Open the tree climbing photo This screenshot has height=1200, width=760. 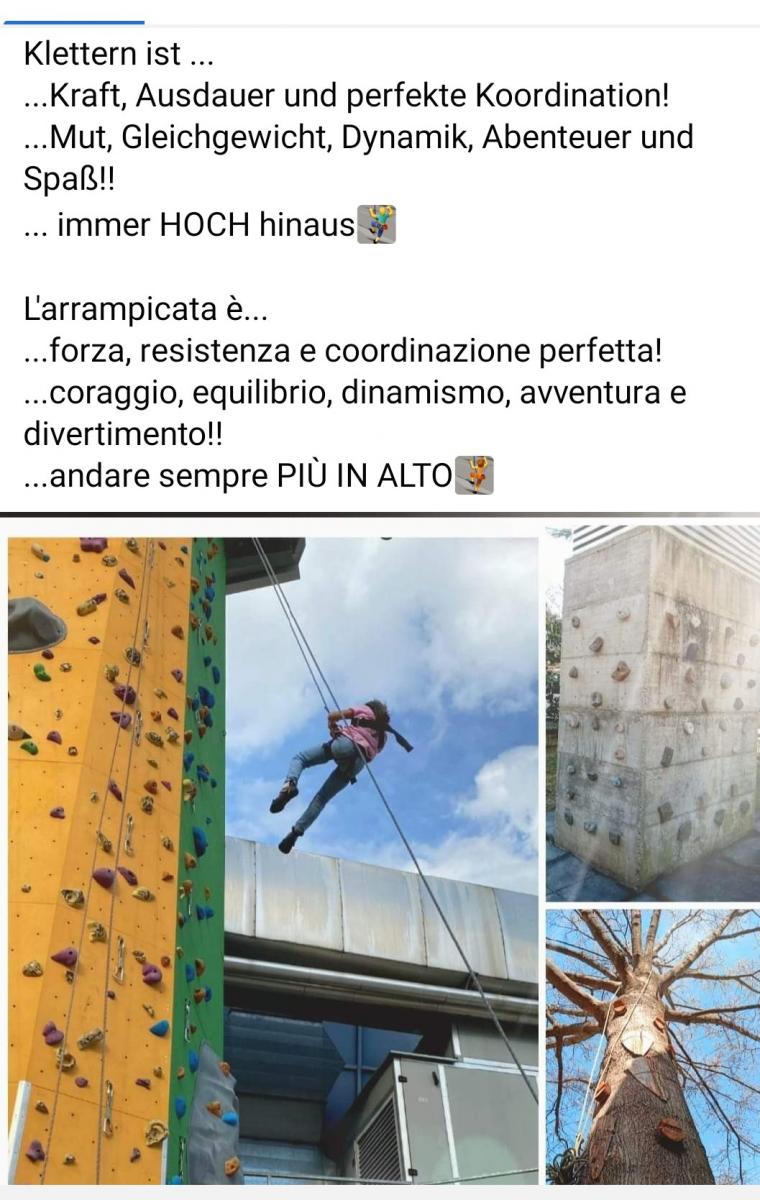(x=652, y=1045)
